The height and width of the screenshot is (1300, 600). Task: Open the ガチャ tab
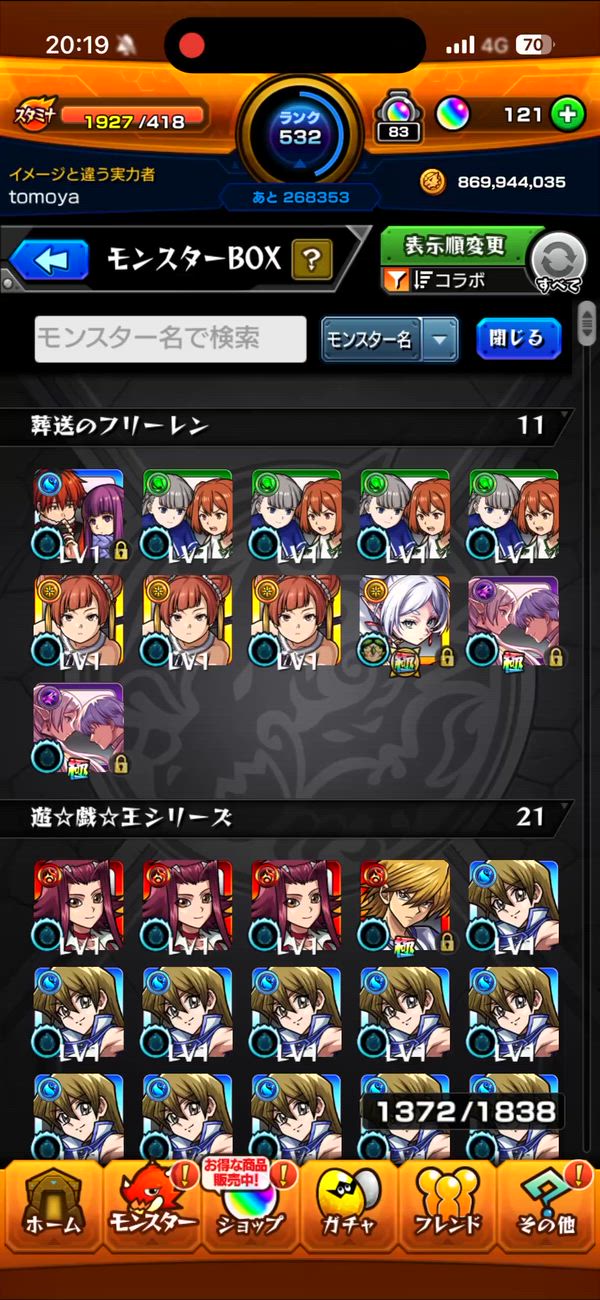pyautogui.click(x=349, y=1208)
